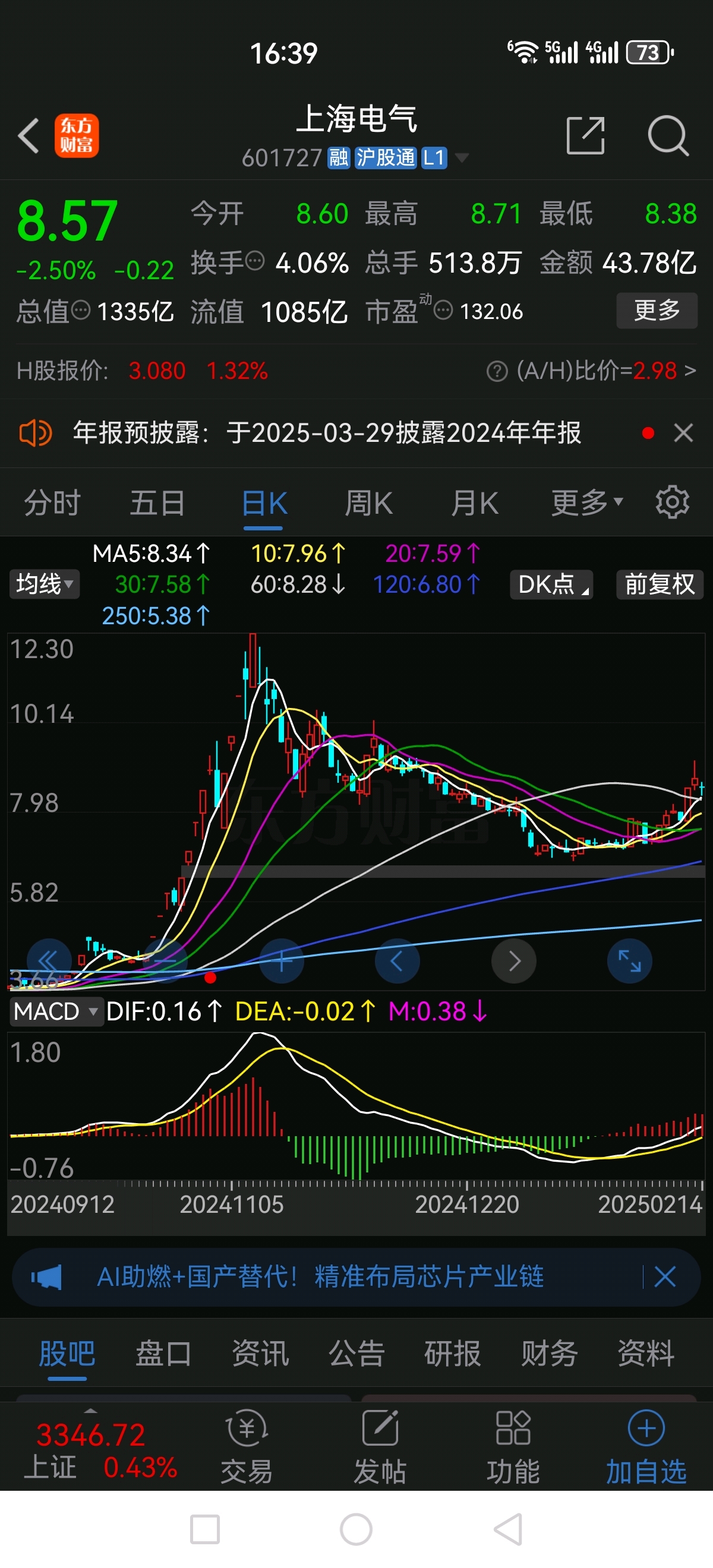Close the AI助燃 chip promotion banner

[x=665, y=1276]
